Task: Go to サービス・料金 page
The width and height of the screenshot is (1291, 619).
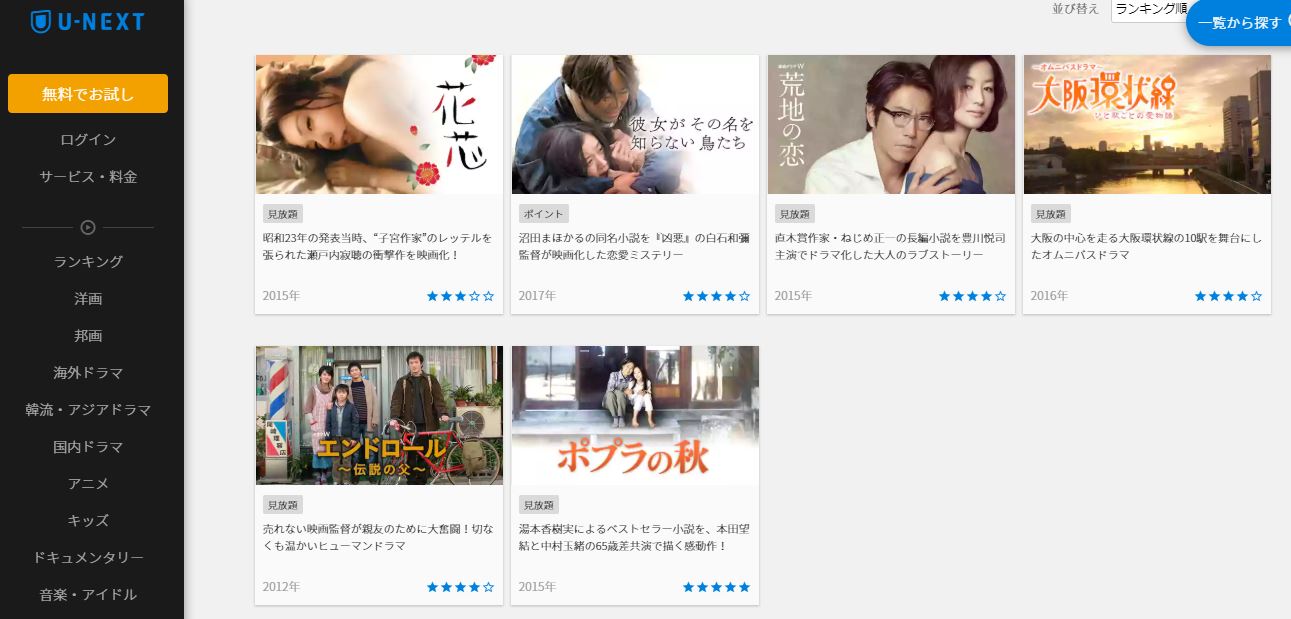Action: pos(88,177)
